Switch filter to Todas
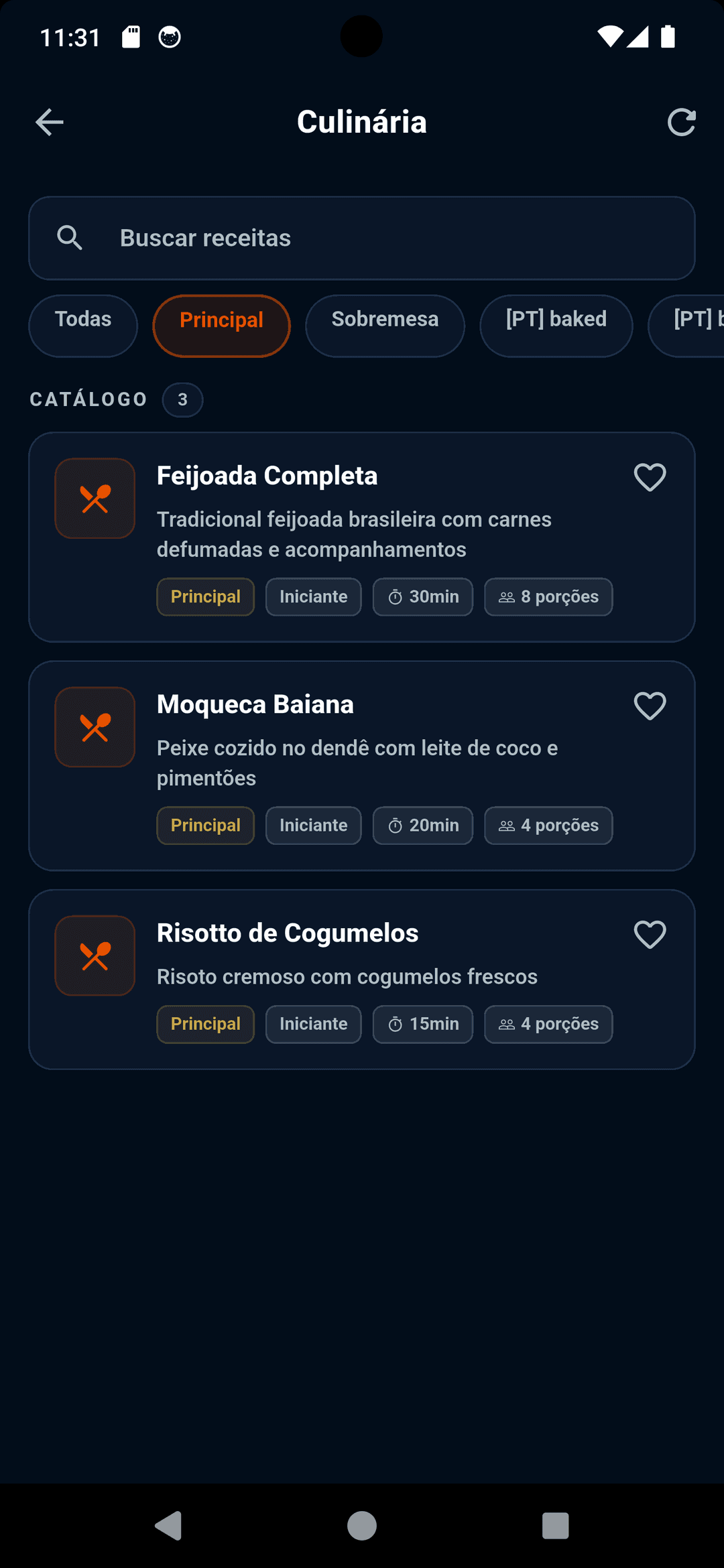Viewport: 724px width, 1568px height. pyautogui.click(x=82, y=326)
